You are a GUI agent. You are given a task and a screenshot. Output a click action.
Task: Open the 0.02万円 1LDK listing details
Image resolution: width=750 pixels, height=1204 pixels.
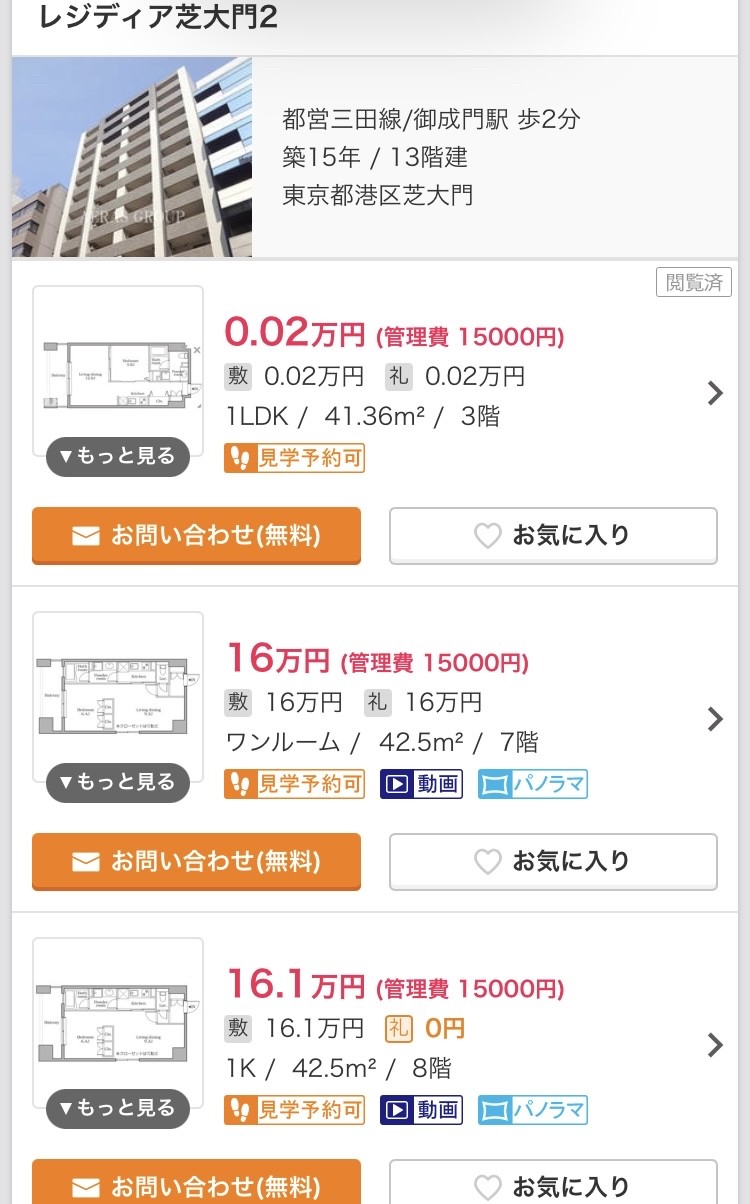pos(714,393)
